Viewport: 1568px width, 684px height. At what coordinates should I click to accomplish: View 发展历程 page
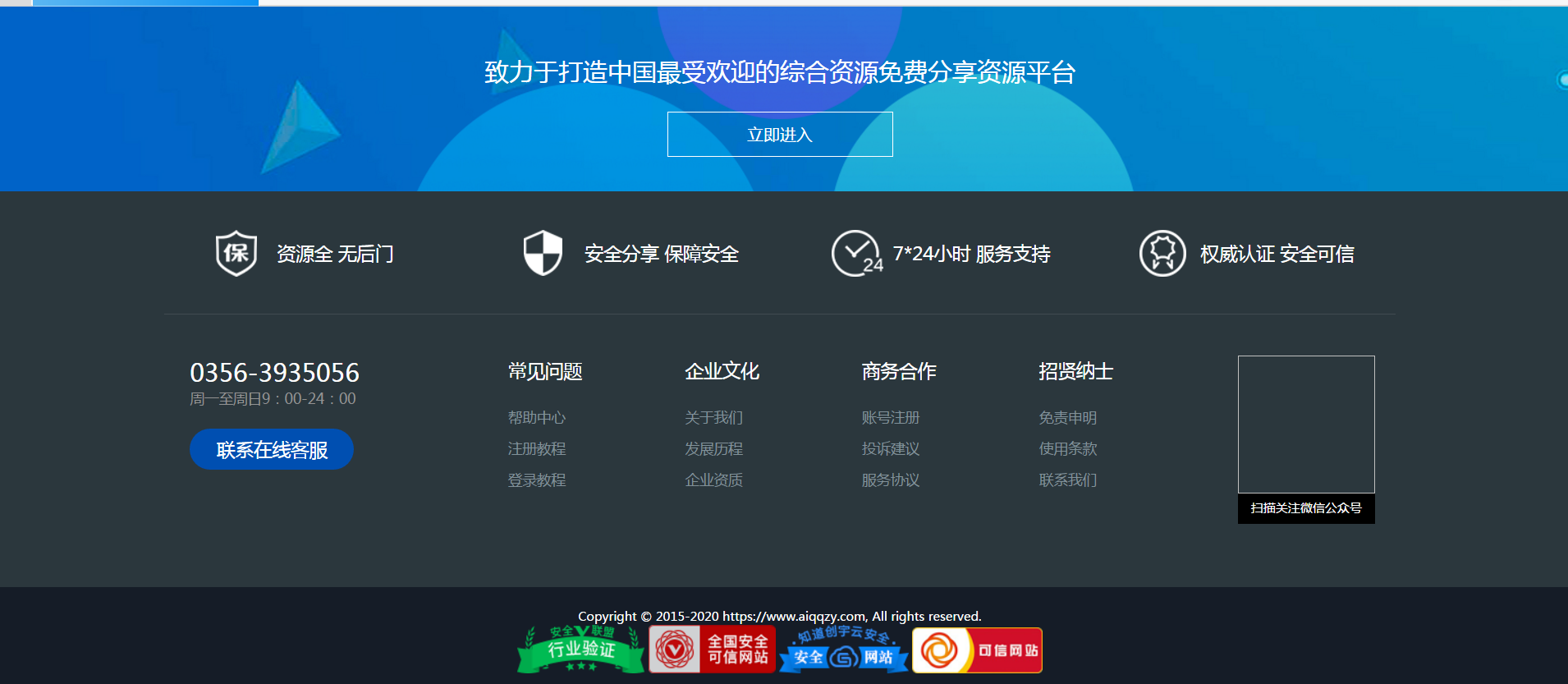[713, 449]
